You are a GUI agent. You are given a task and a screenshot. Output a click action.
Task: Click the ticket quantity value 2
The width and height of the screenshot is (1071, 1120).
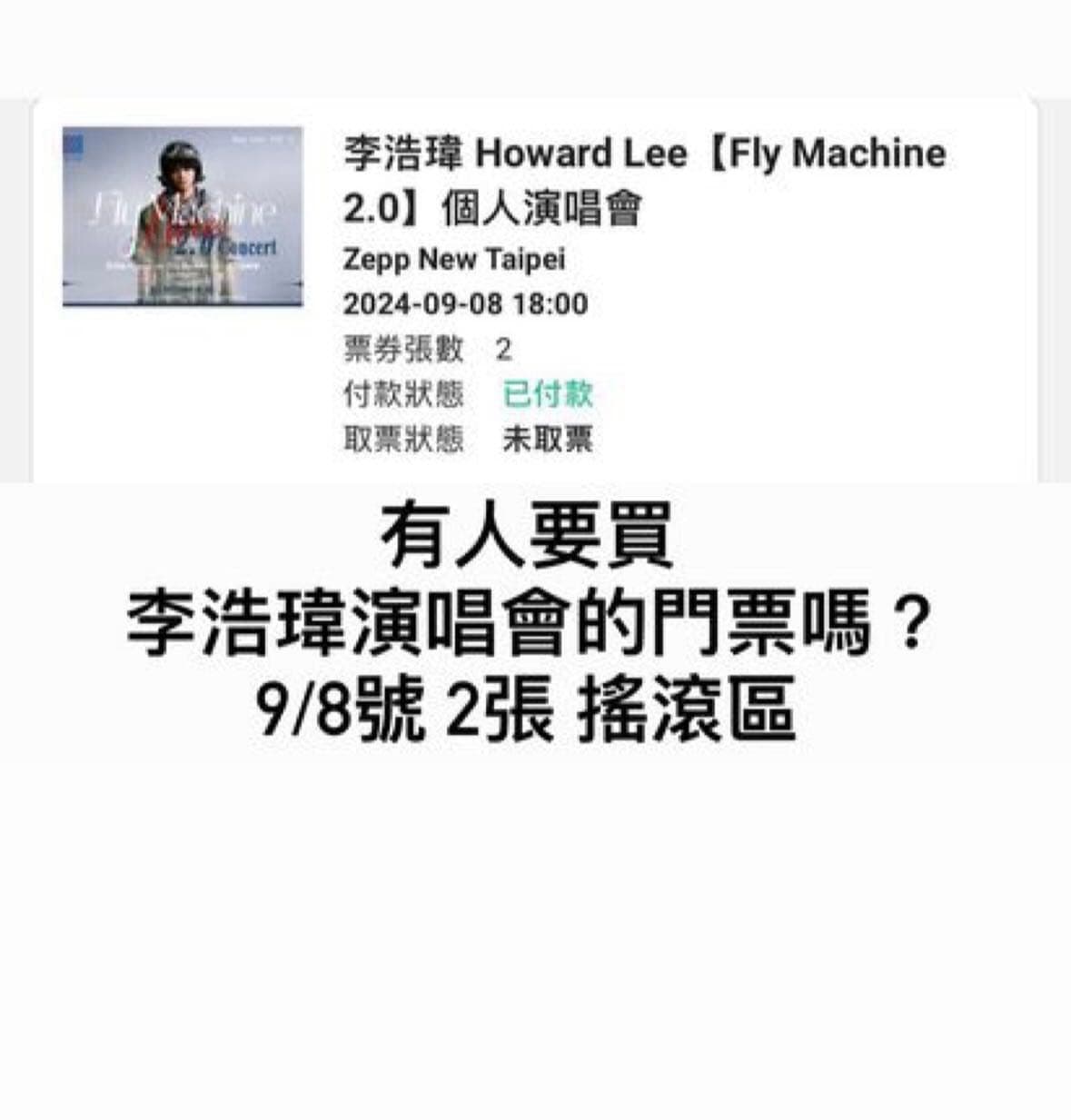click(x=502, y=350)
